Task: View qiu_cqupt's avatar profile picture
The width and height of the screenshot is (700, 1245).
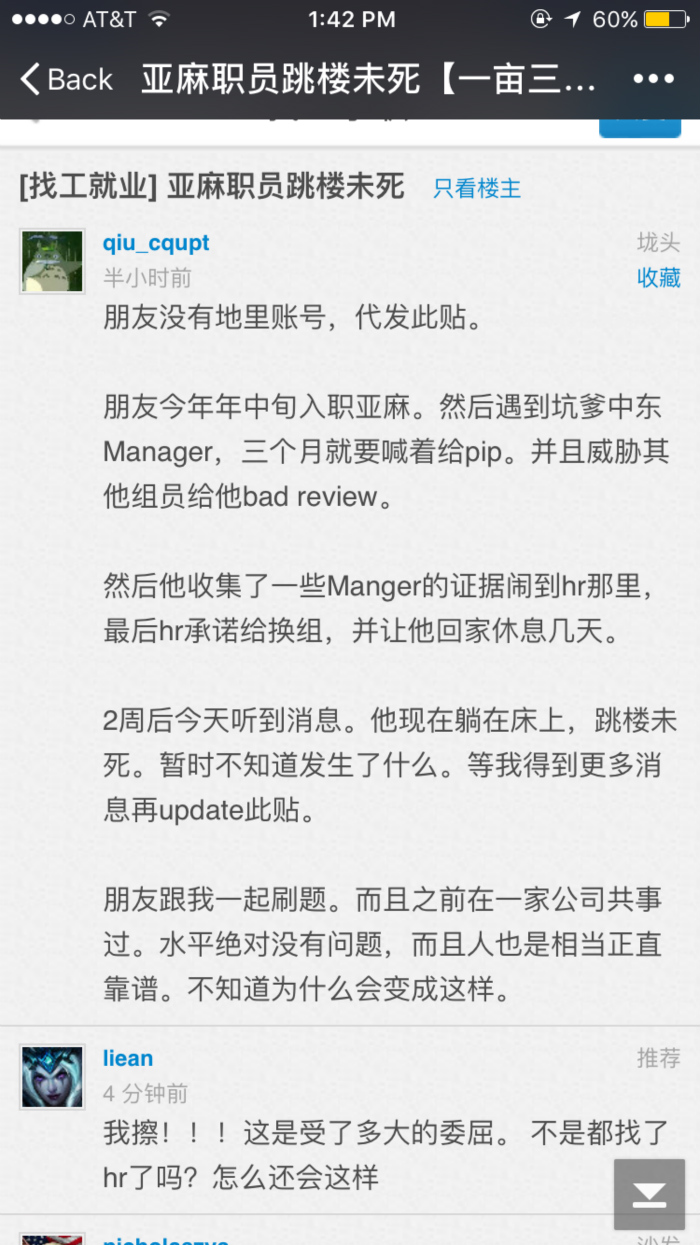Action: click(52, 261)
